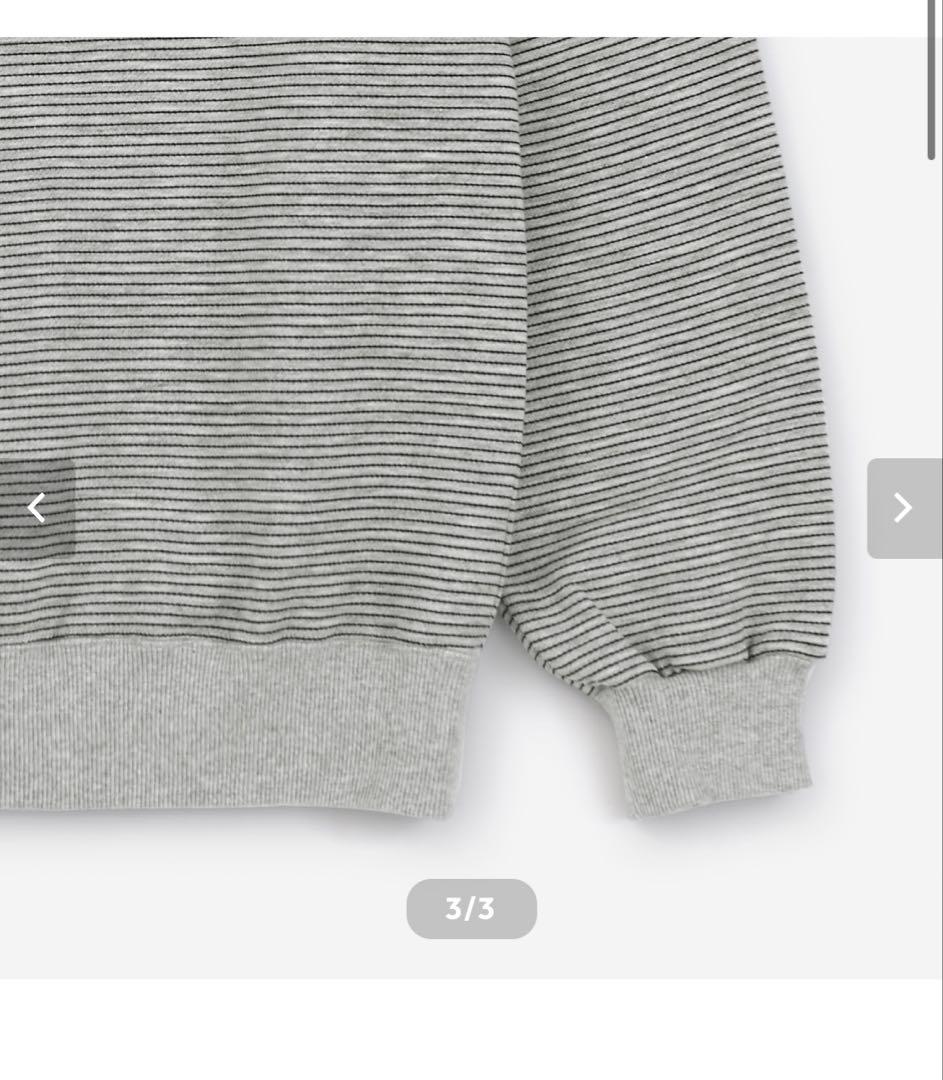Go to the previous product image

click(36, 508)
